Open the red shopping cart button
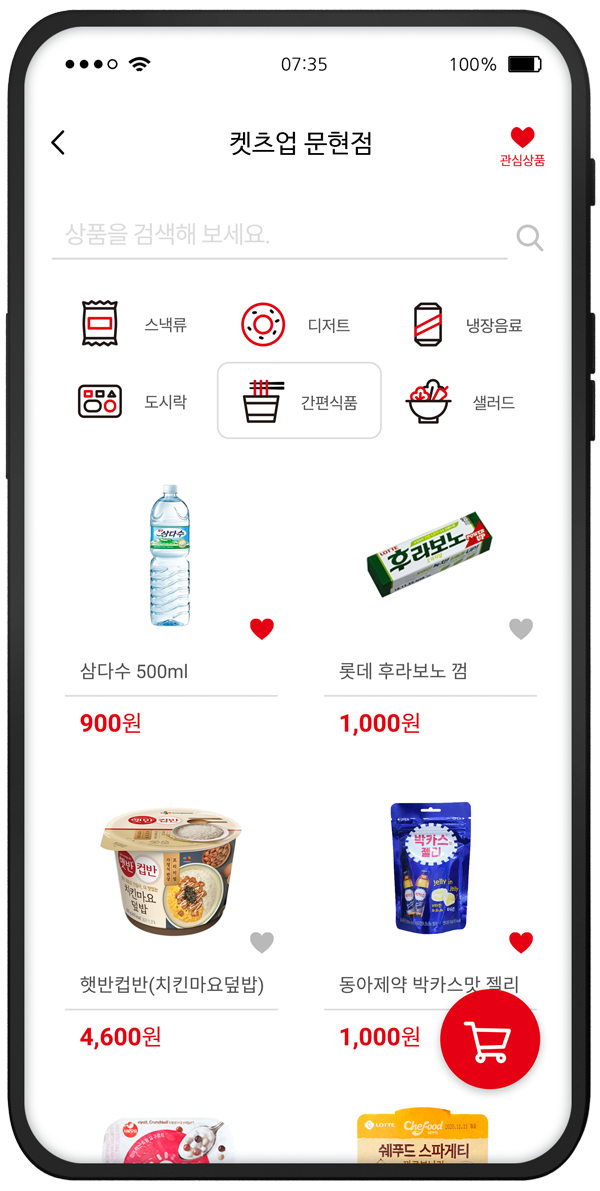The width and height of the screenshot is (600, 1191). tap(490, 1040)
